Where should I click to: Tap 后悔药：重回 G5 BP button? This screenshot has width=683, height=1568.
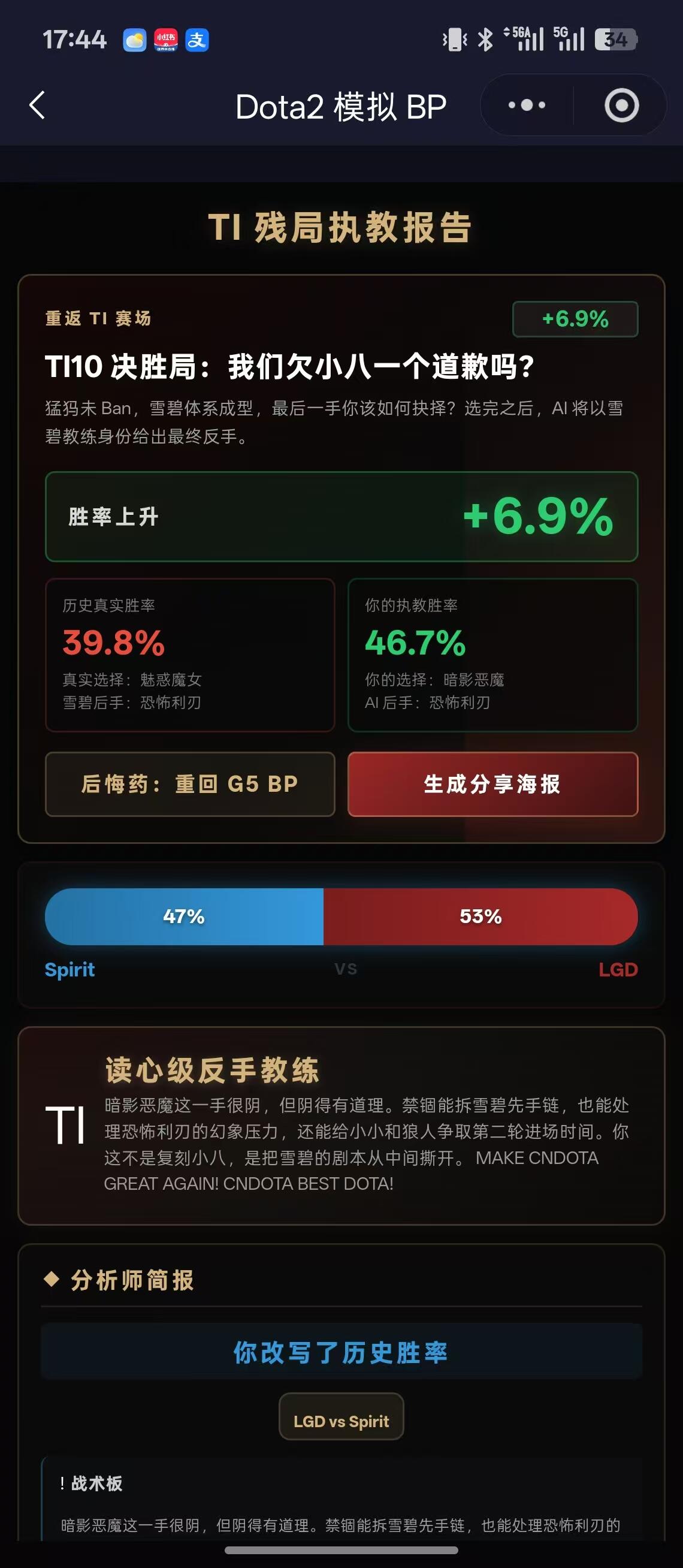(x=190, y=784)
